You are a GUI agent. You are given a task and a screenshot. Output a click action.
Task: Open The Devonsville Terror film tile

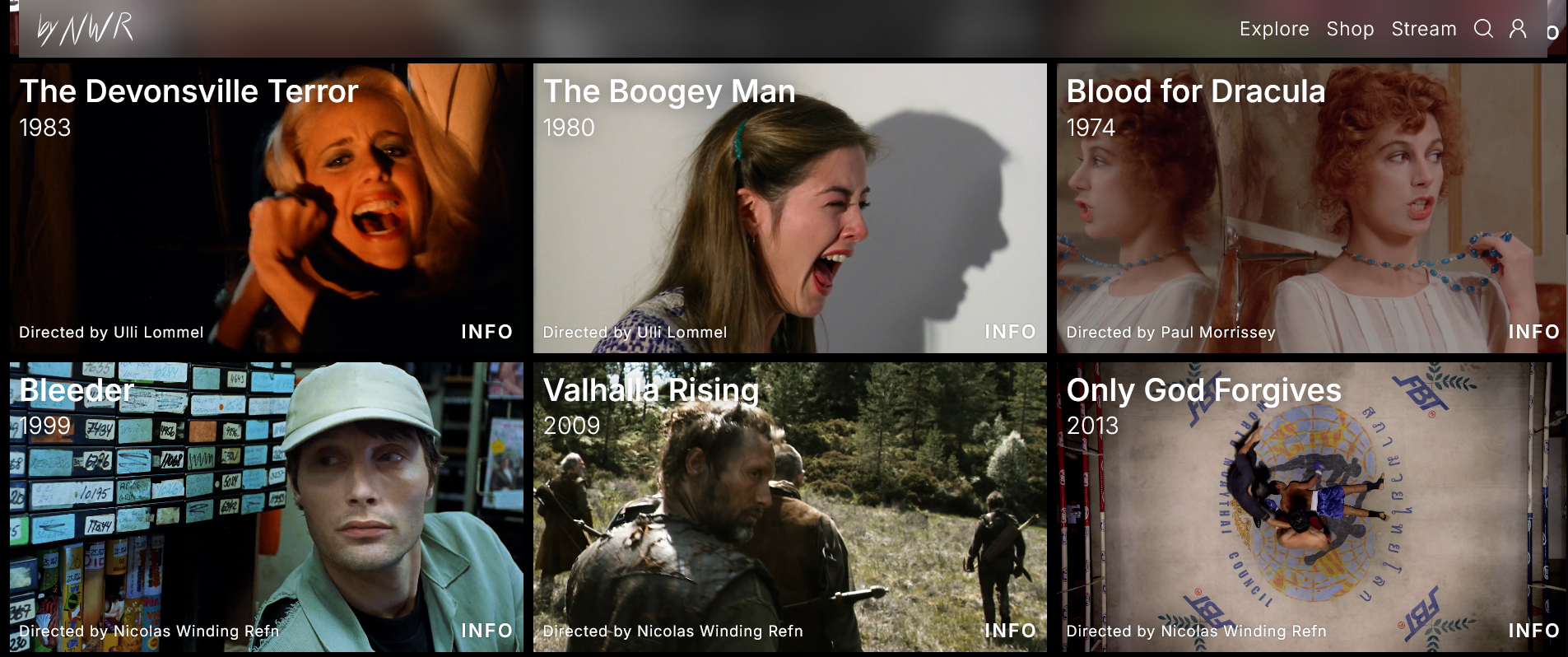[x=267, y=208]
